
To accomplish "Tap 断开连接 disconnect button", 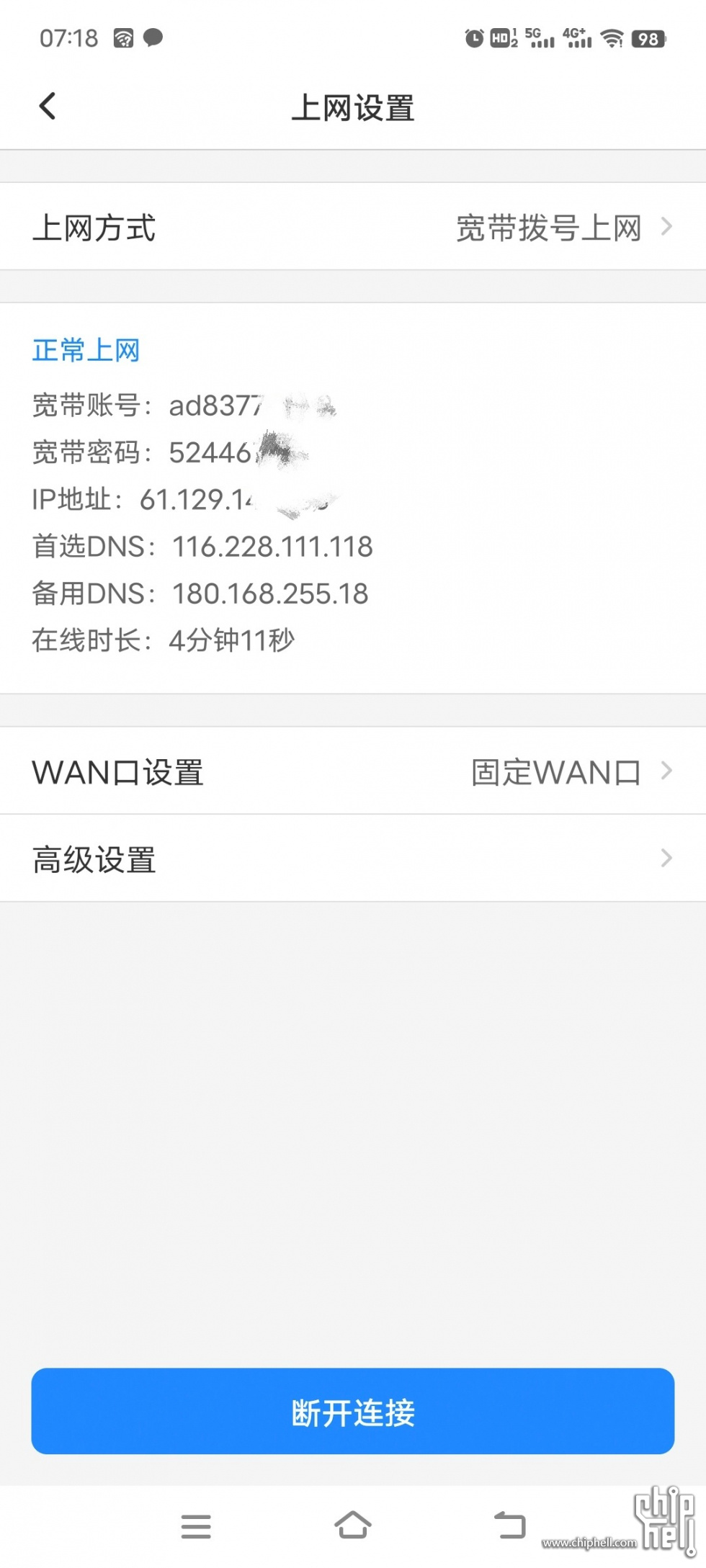I will (352, 1412).
